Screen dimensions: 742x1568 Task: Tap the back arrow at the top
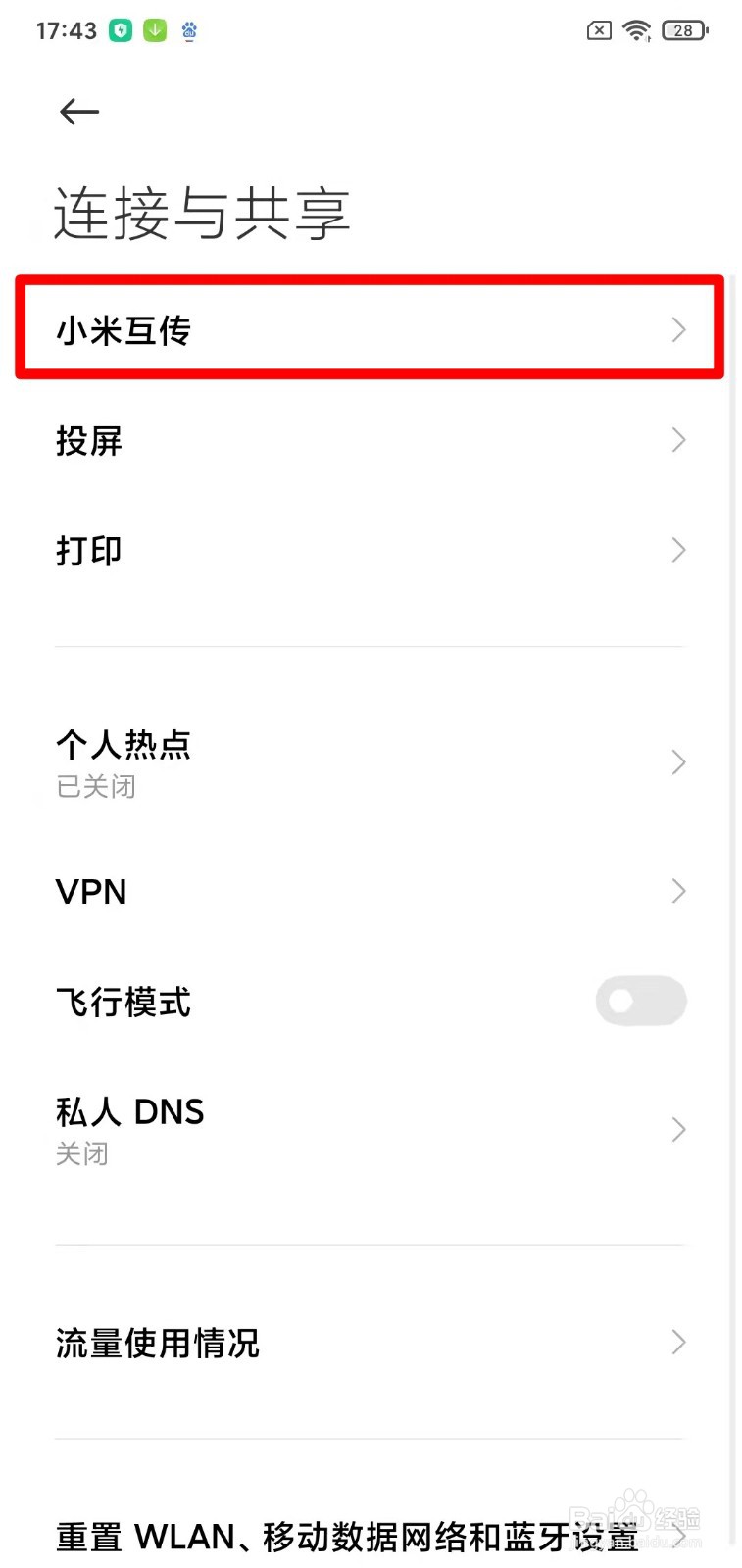click(78, 112)
